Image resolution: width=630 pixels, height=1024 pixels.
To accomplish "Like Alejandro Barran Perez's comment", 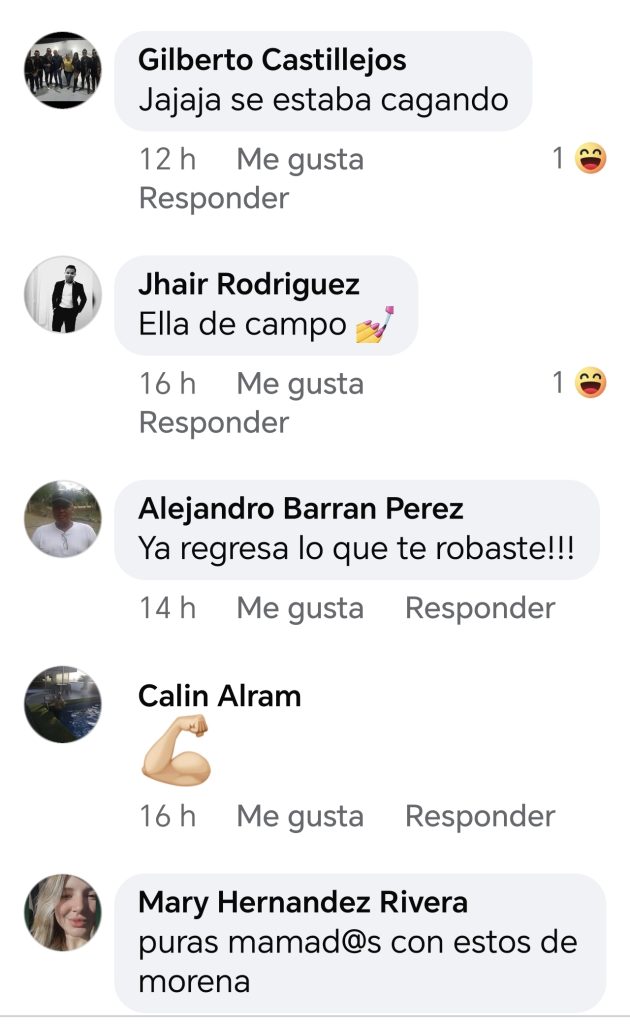I will click(299, 608).
